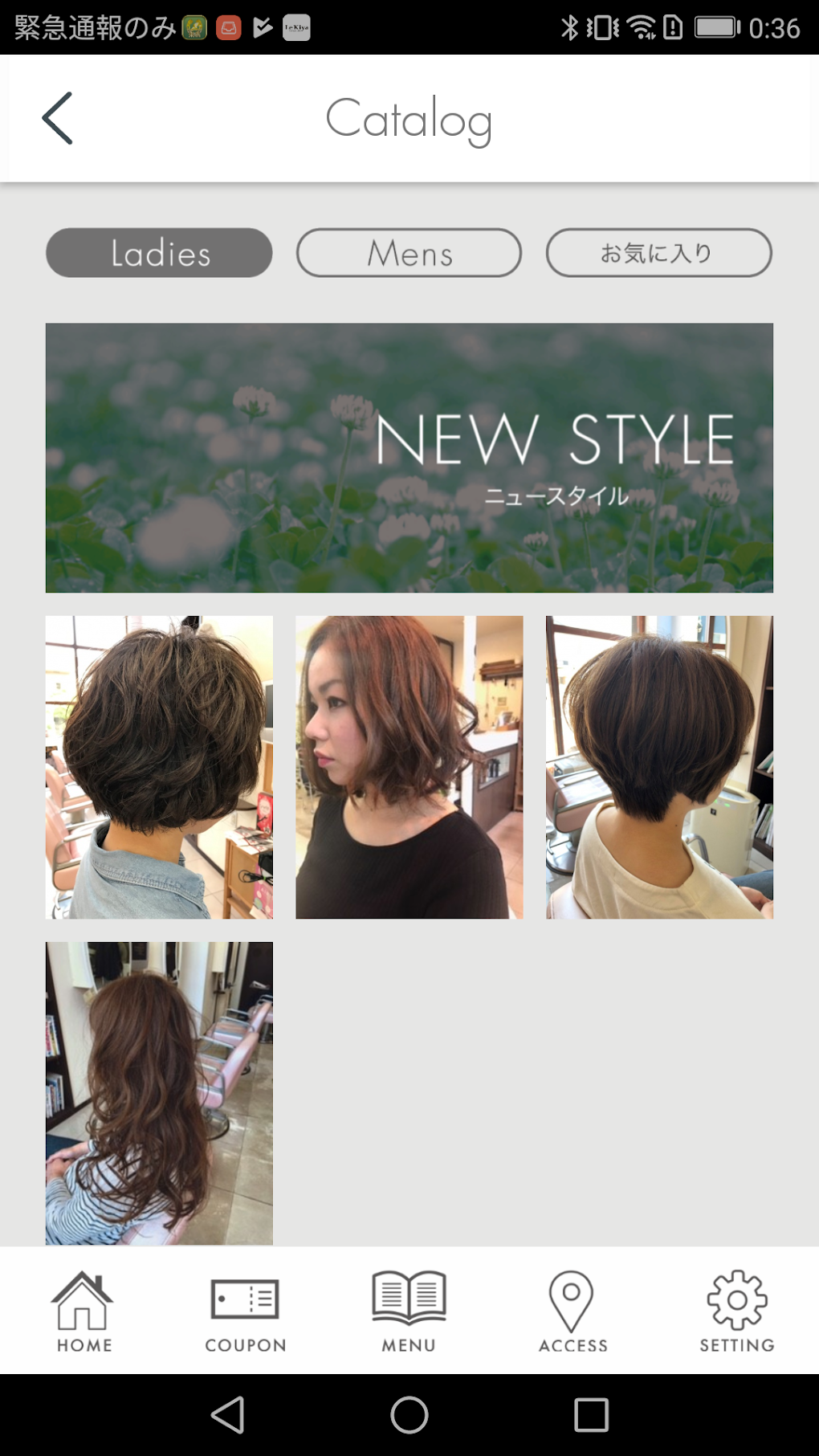
Task: Switch to the MENU tab
Action: (x=409, y=1311)
